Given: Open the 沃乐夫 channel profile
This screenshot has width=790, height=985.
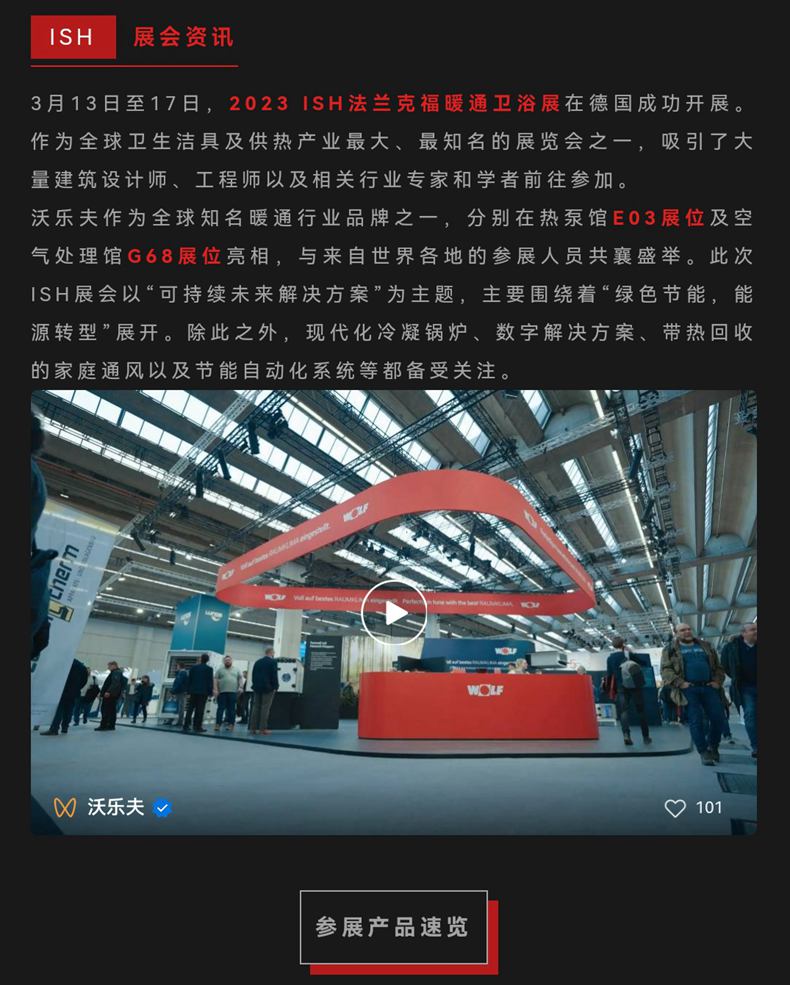Looking at the screenshot, I should click(x=115, y=807).
